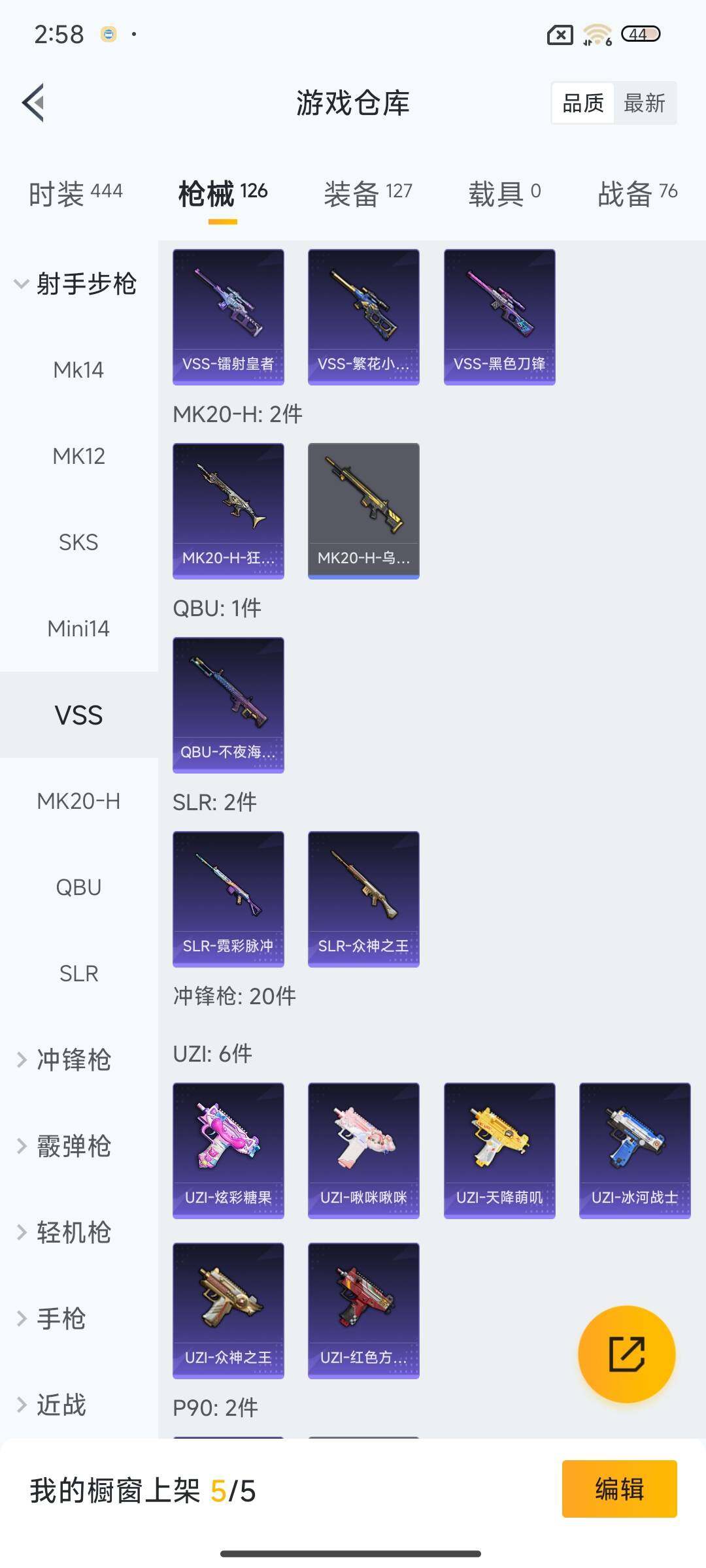Image resolution: width=706 pixels, height=1568 pixels.
Task: Select the VSS category in the sidebar
Action: (78, 715)
